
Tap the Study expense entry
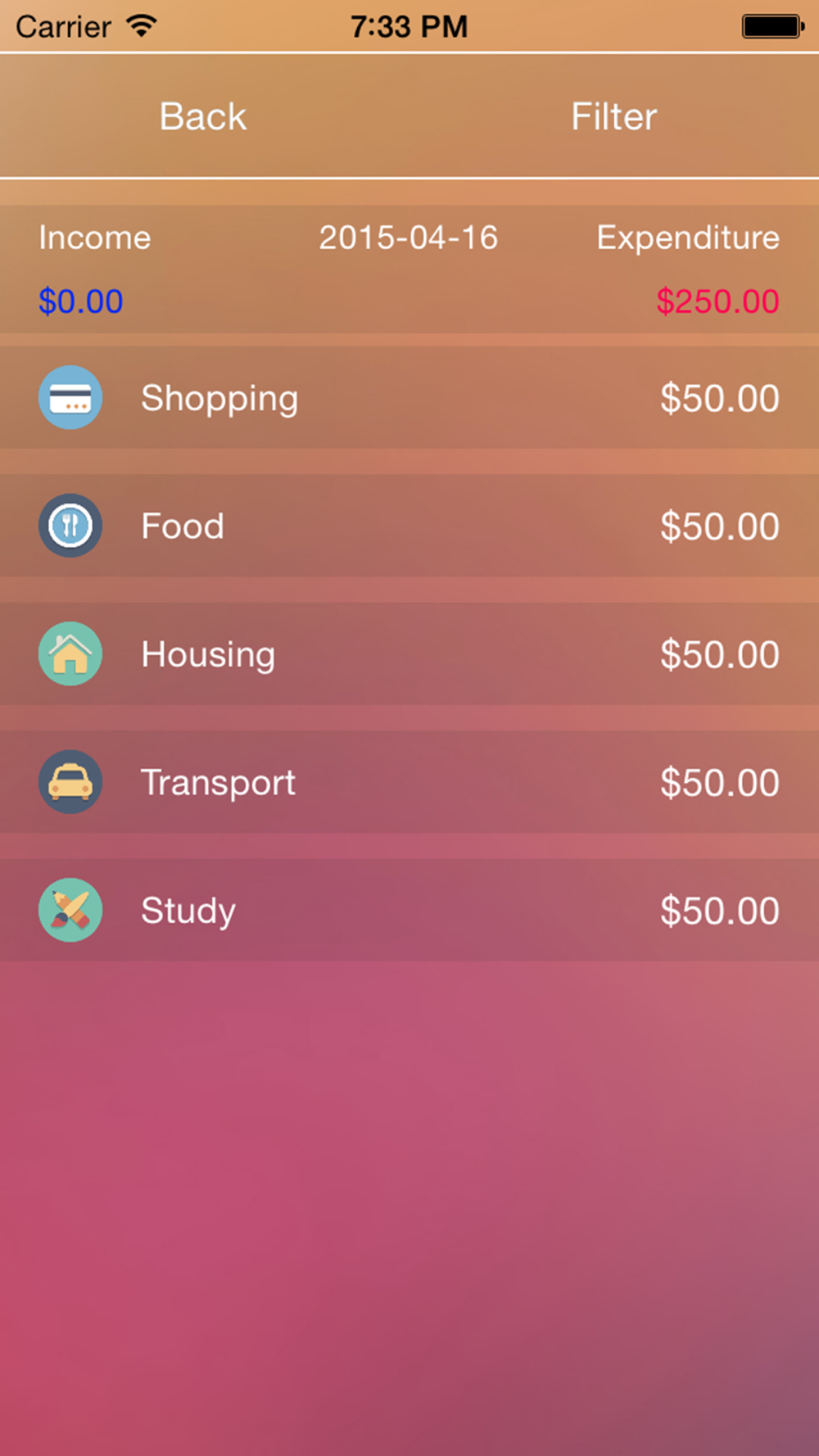409,910
